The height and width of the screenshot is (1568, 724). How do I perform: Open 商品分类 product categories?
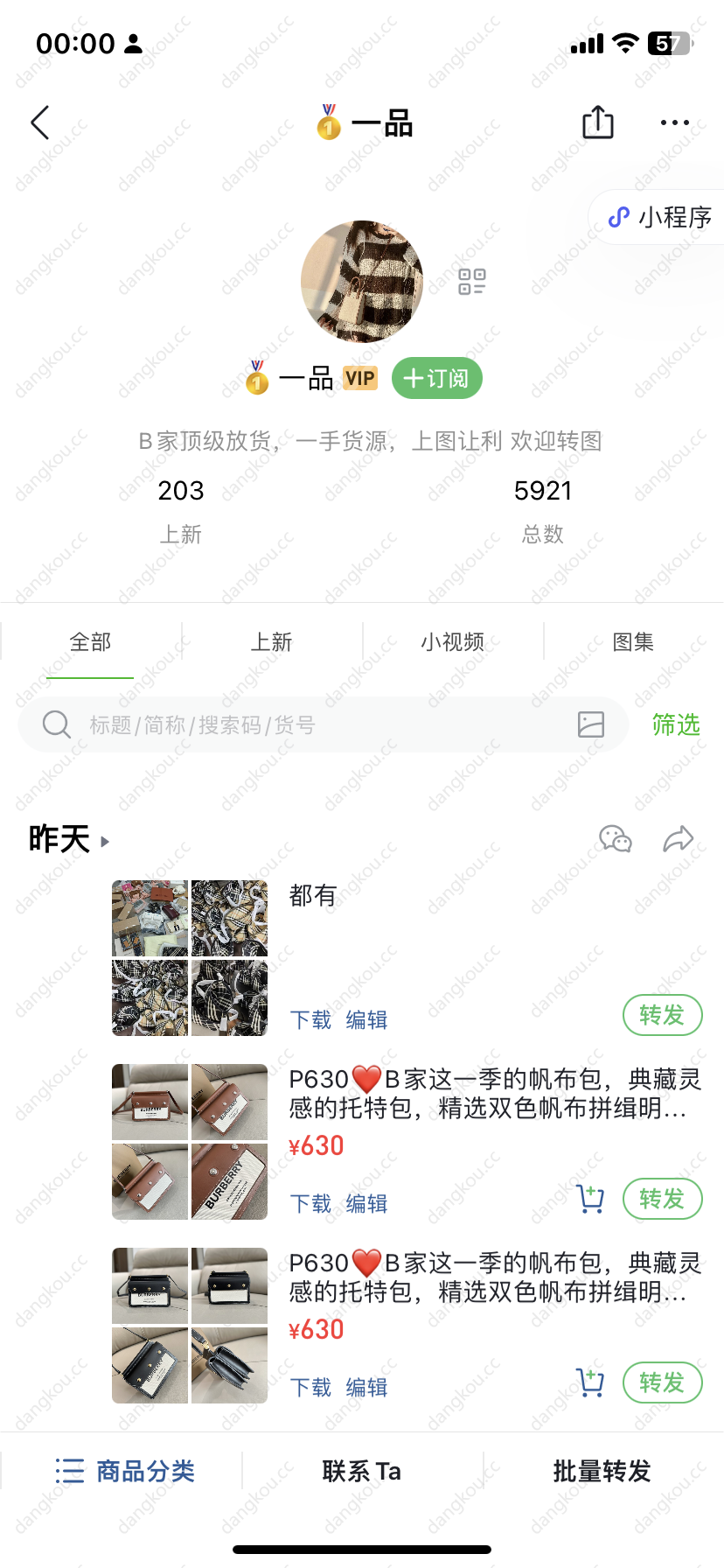[x=125, y=1471]
